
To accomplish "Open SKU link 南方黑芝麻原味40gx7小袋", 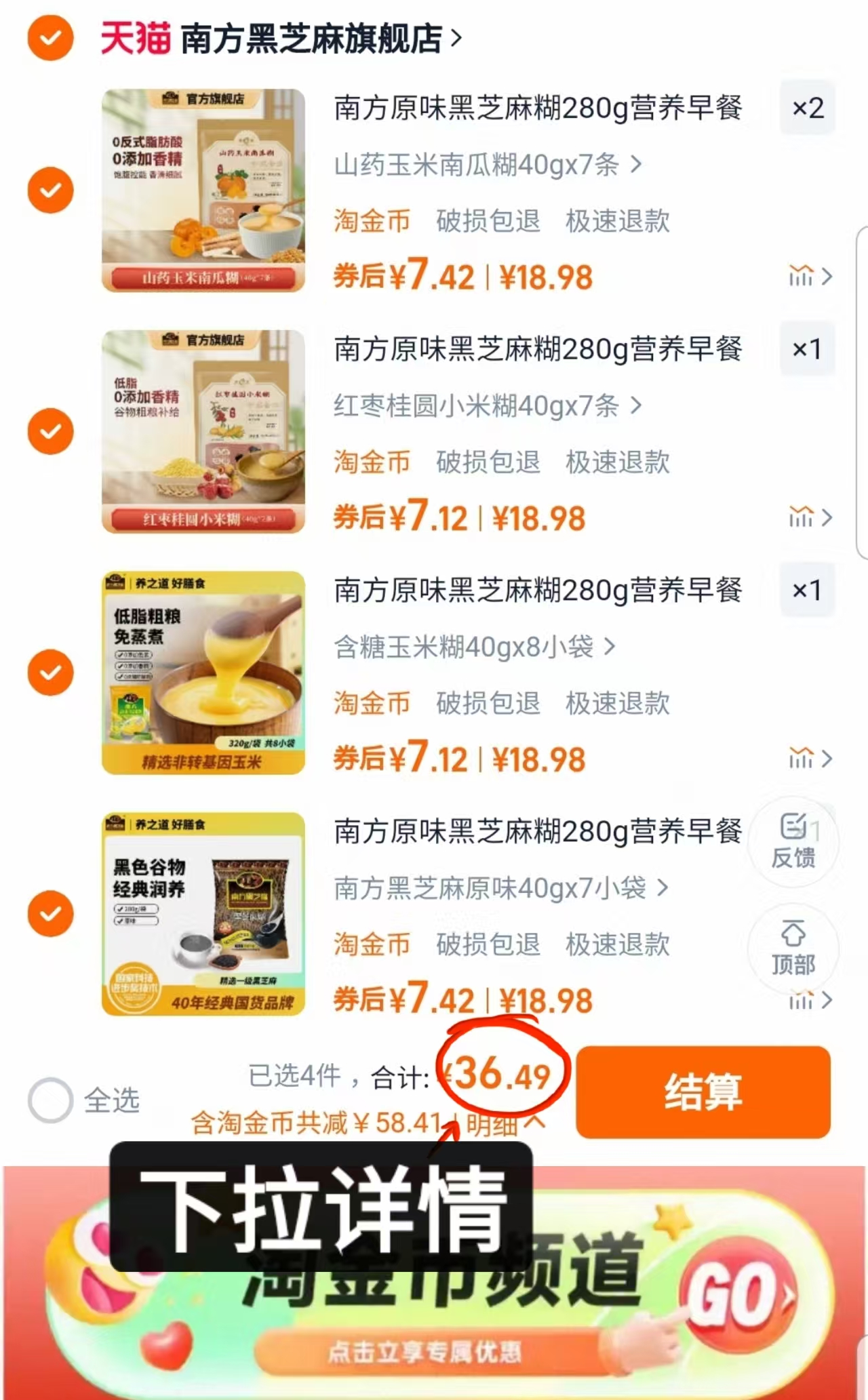I will (498, 887).
